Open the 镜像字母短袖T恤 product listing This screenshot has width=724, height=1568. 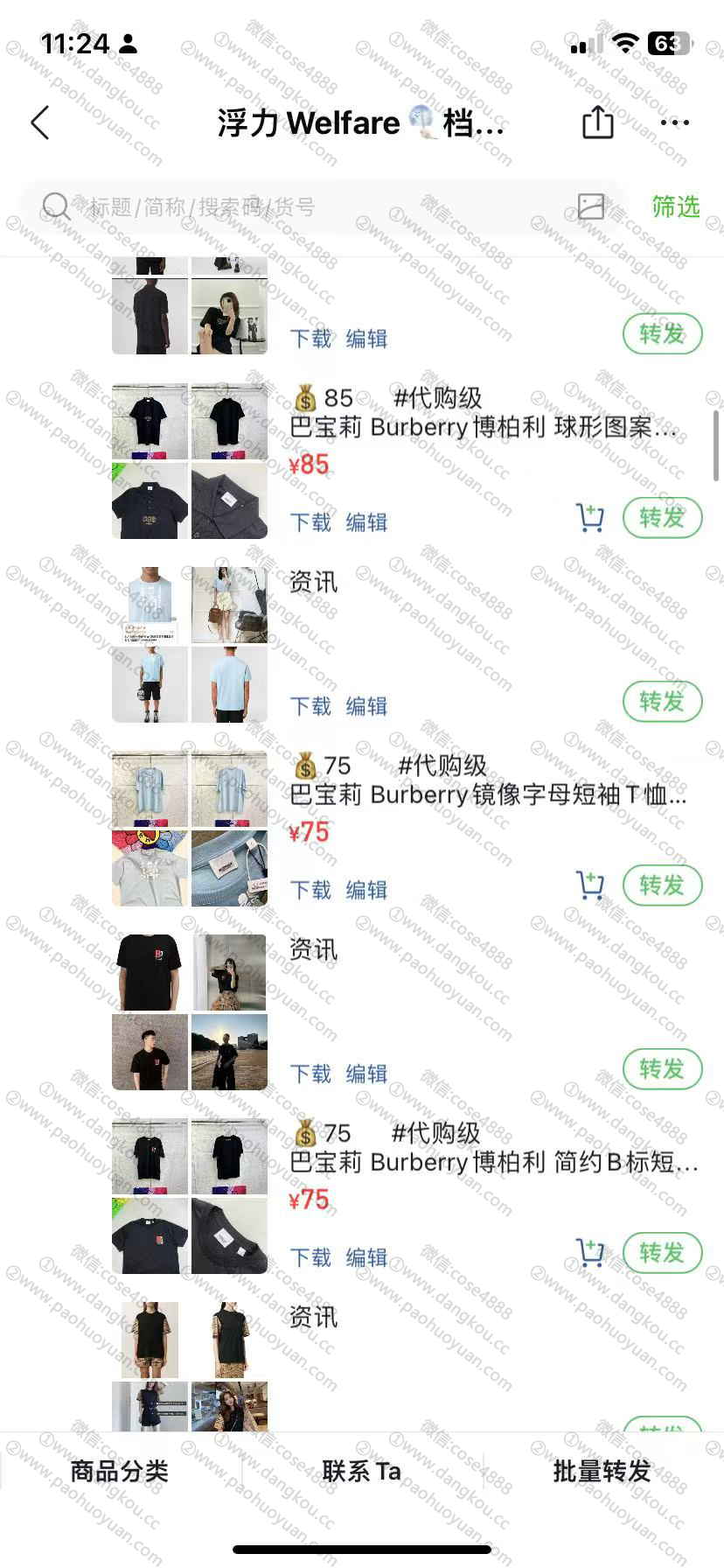pos(487,794)
